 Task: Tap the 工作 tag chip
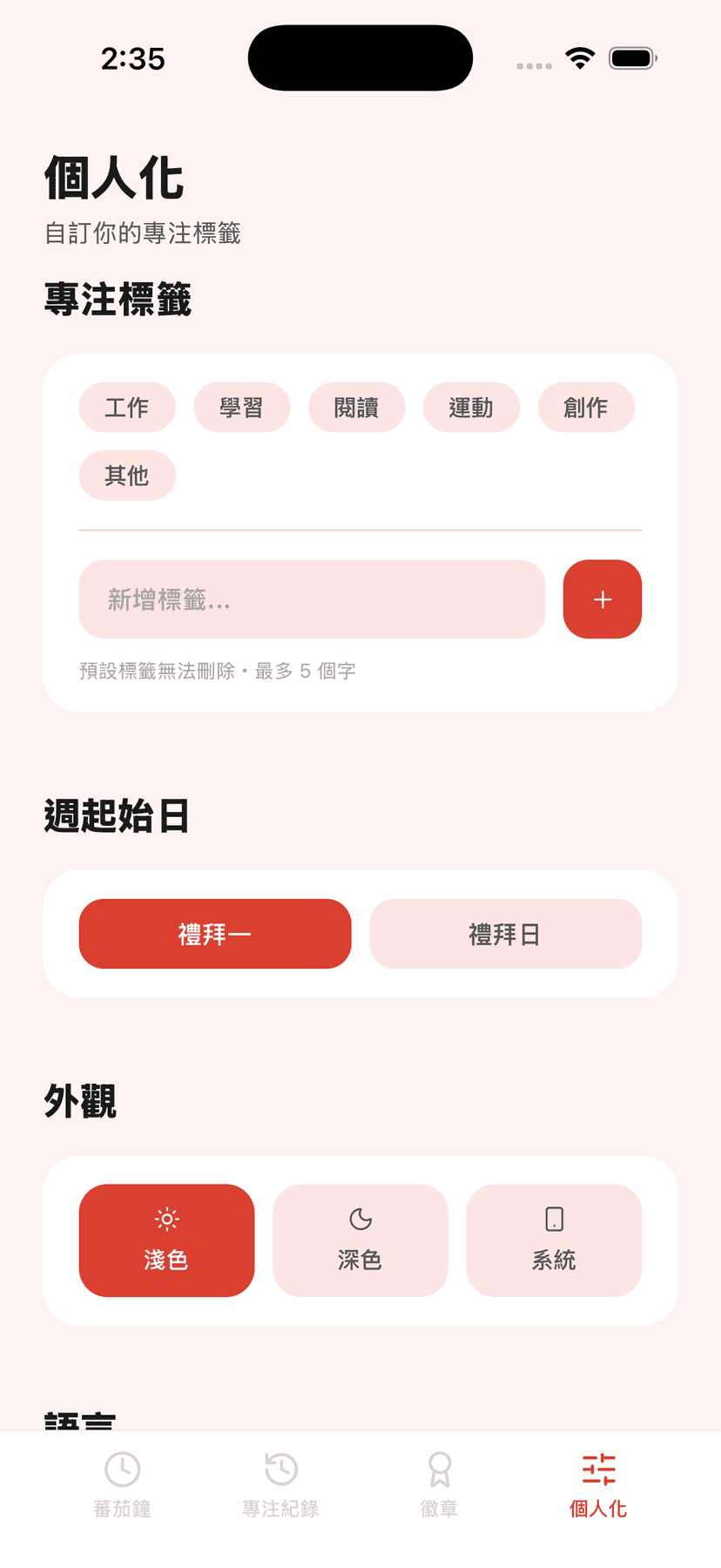(127, 407)
